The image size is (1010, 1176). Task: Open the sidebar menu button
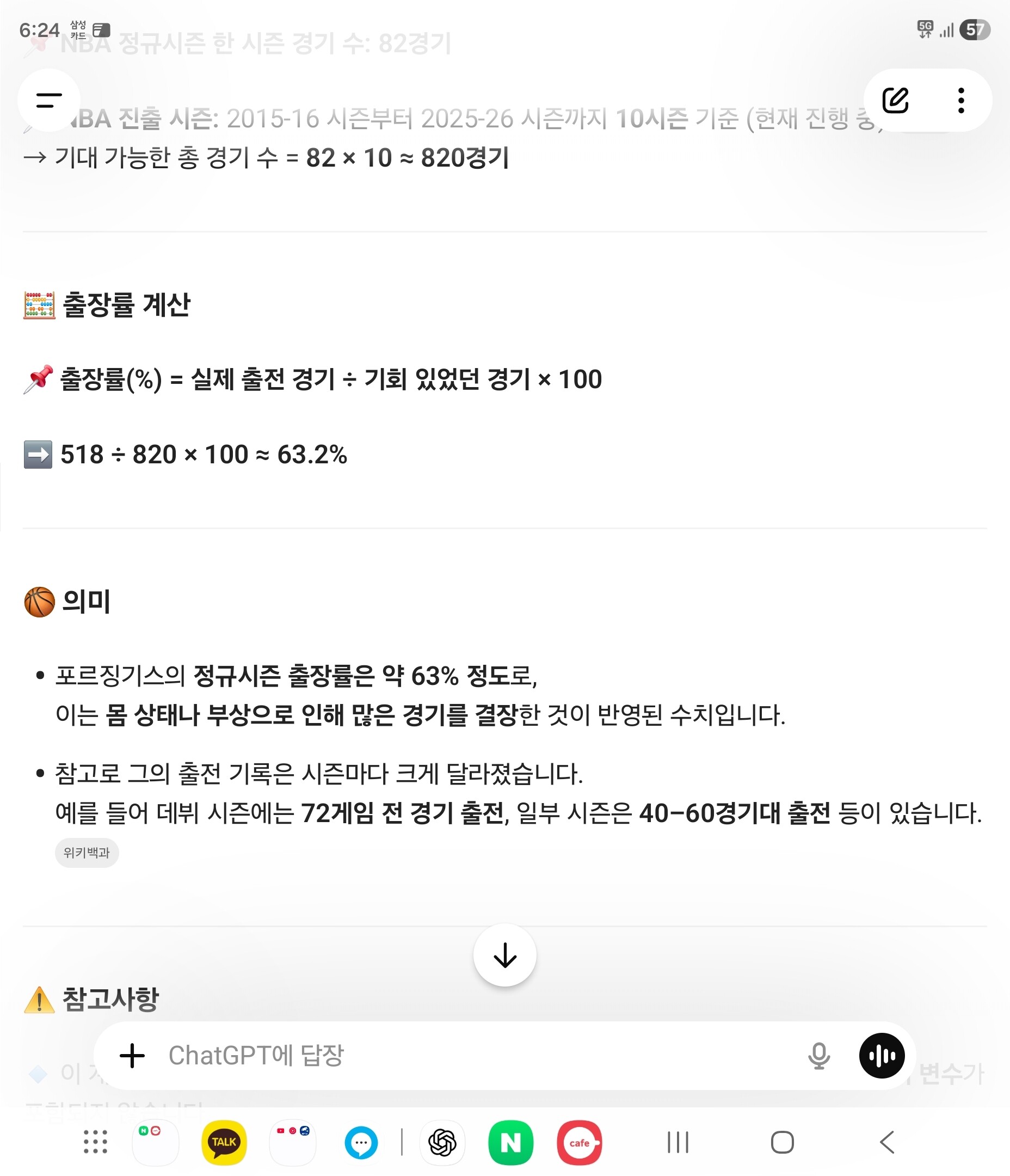pos(49,101)
